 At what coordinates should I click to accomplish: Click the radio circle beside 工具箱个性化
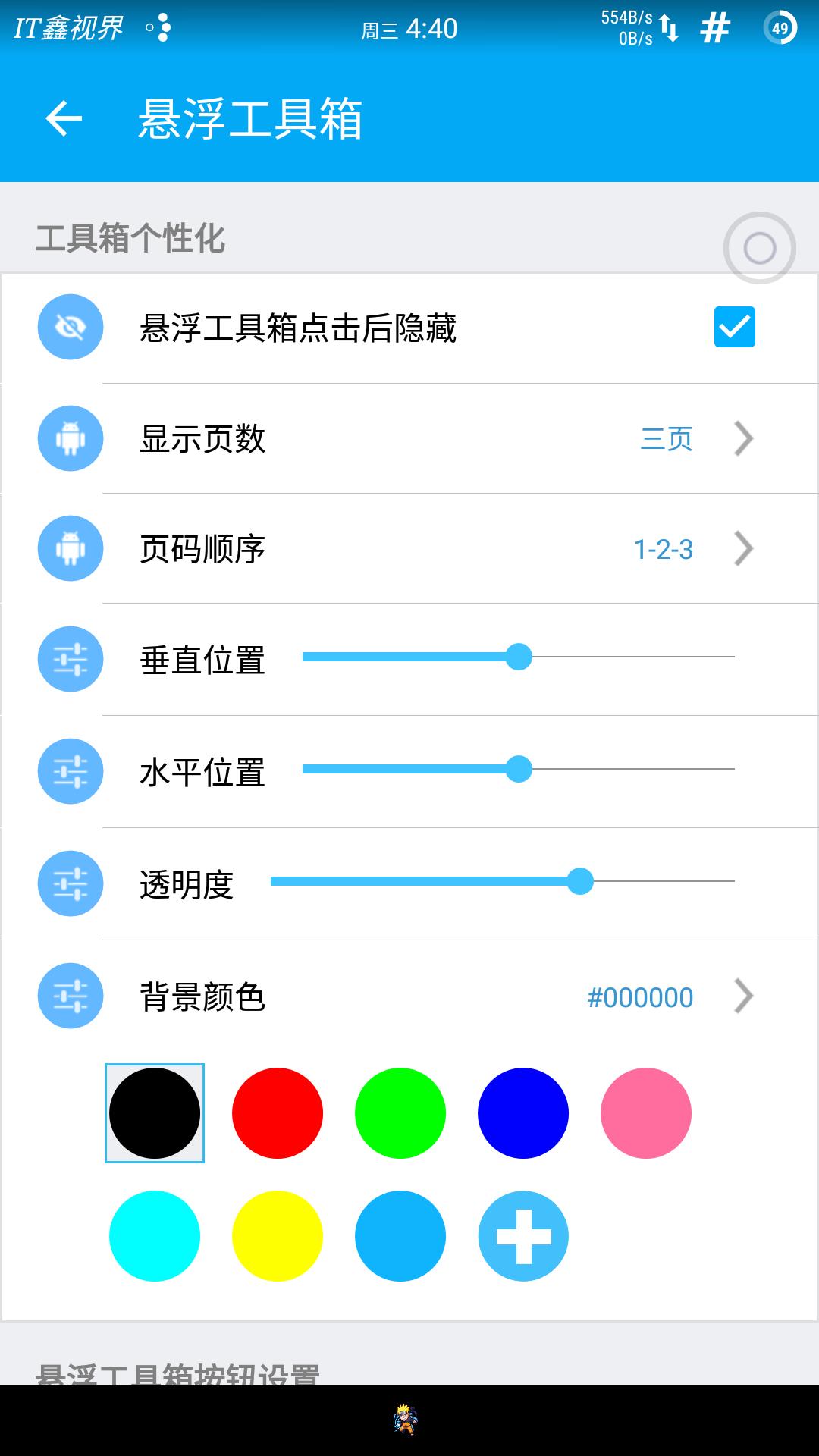coord(758,247)
